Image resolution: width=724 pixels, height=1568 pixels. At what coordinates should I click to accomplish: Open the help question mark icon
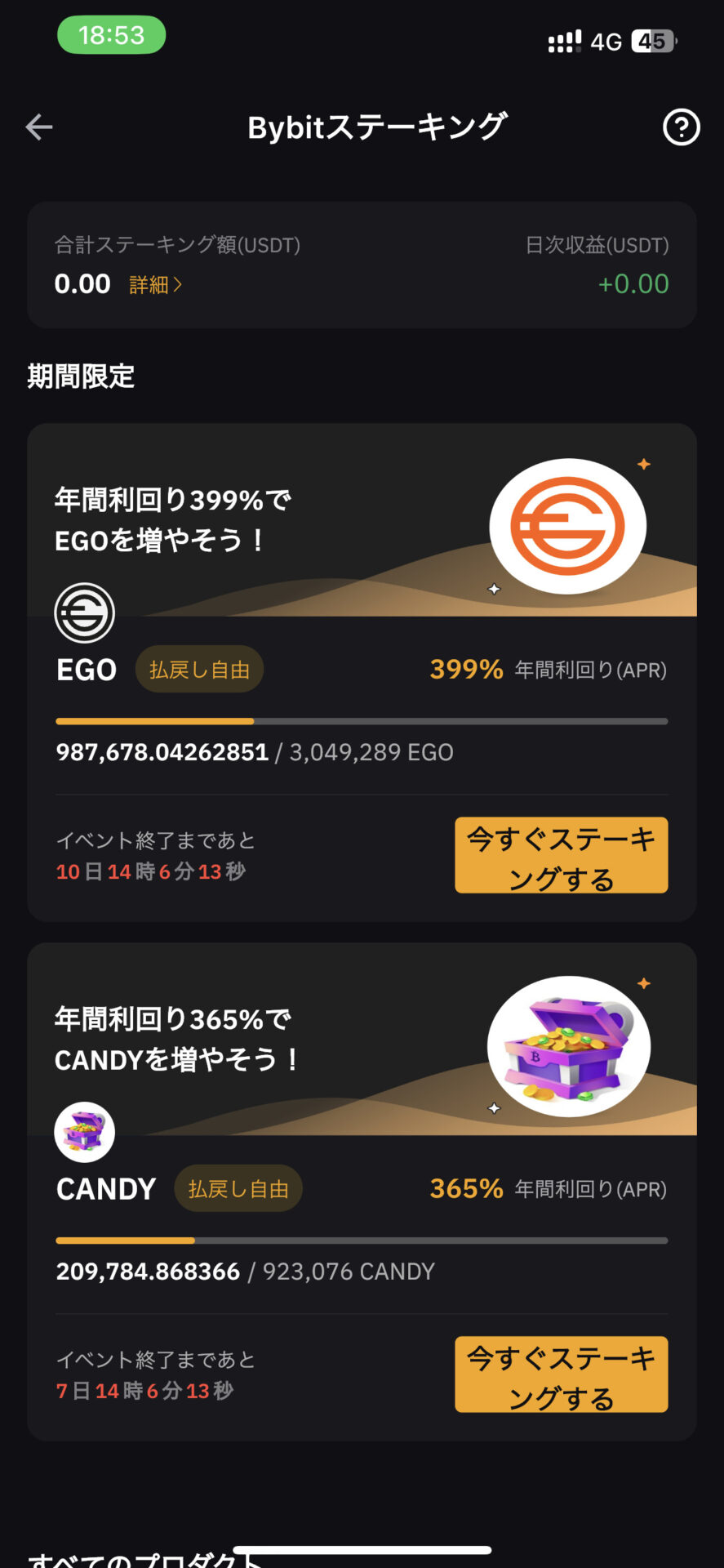coord(681,127)
